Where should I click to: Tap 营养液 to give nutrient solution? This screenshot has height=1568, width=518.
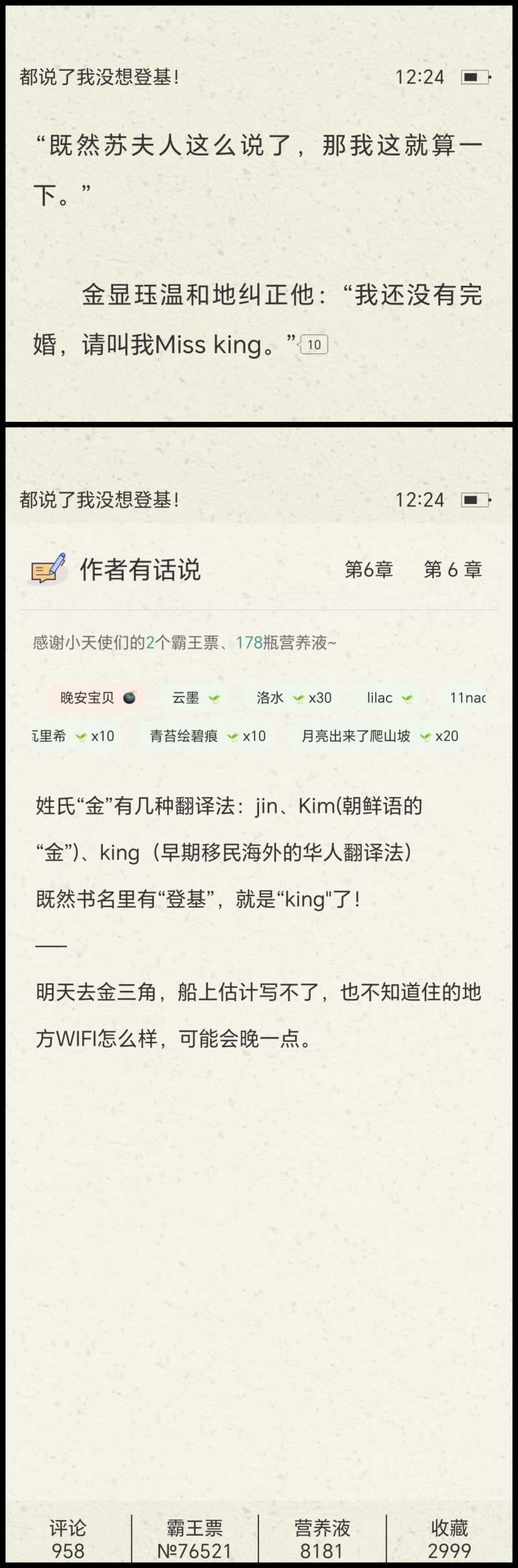(322, 1539)
